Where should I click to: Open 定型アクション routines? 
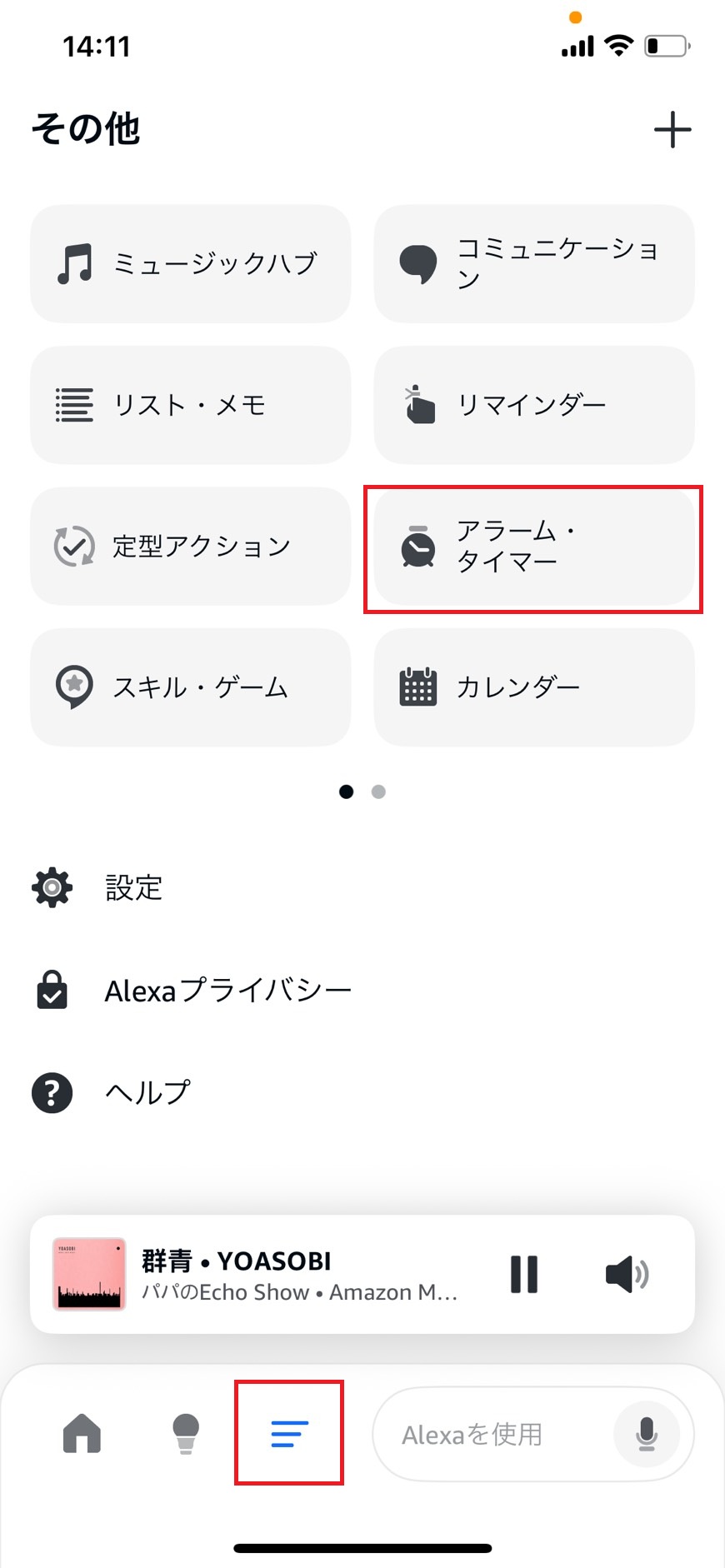click(190, 547)
